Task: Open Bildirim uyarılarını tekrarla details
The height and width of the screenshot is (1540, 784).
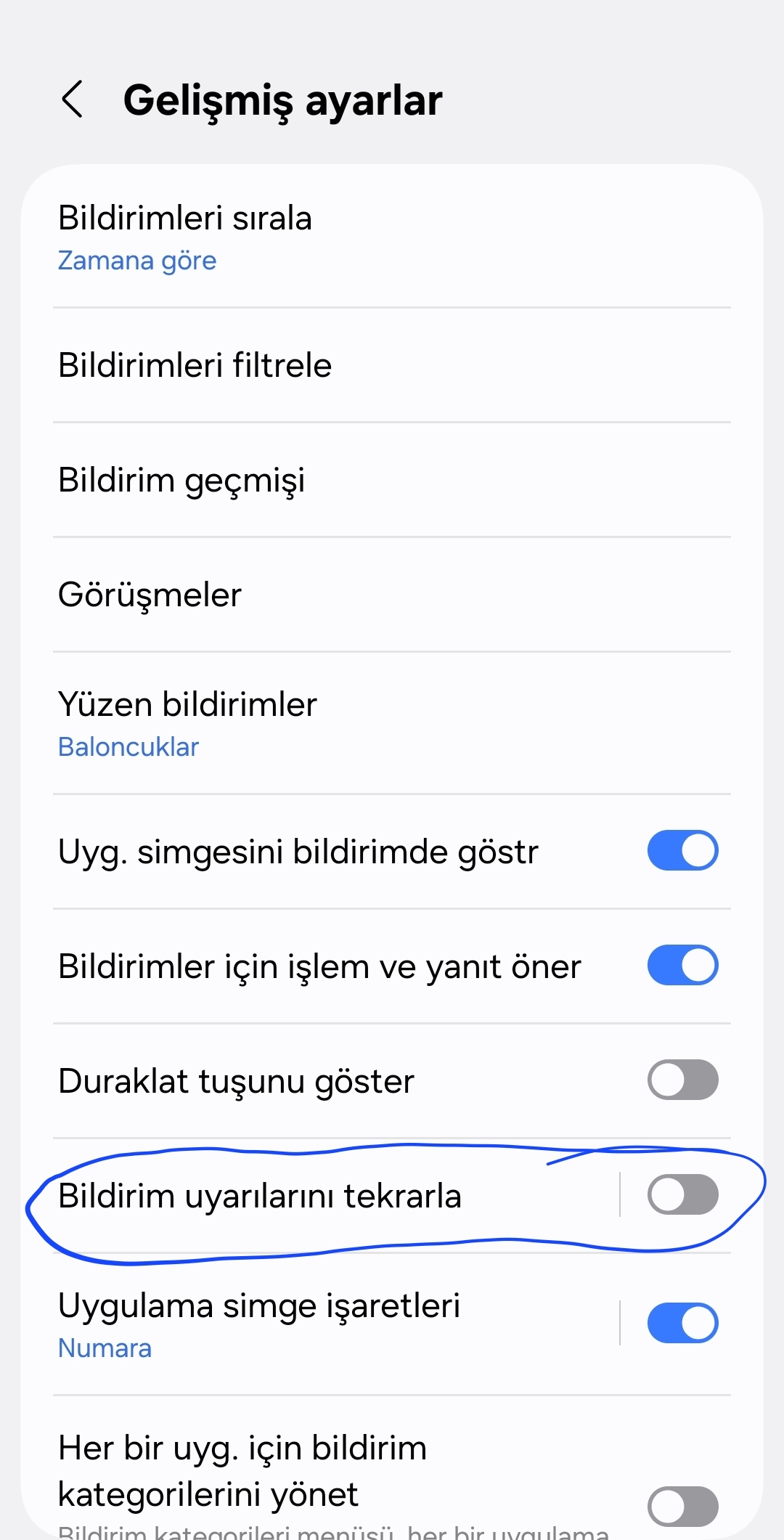Action: click(319, 1195)
